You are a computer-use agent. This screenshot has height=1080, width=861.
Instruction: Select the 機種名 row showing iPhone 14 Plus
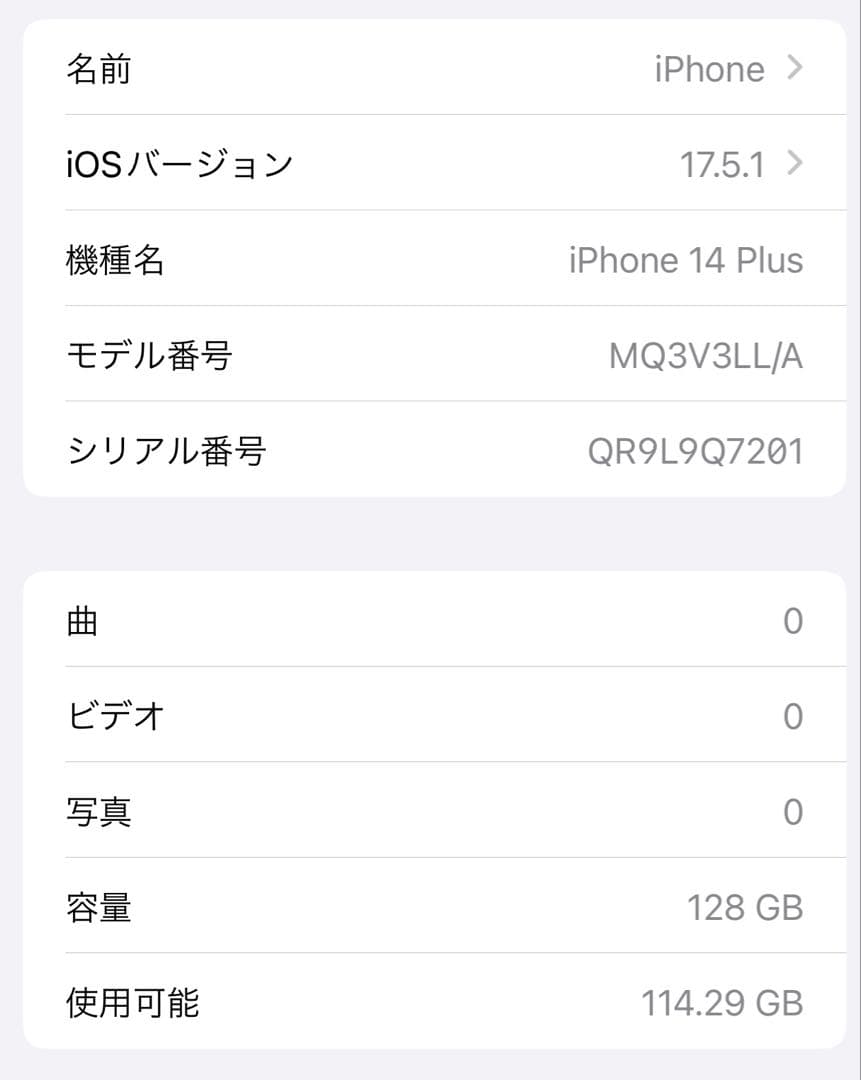430,260
